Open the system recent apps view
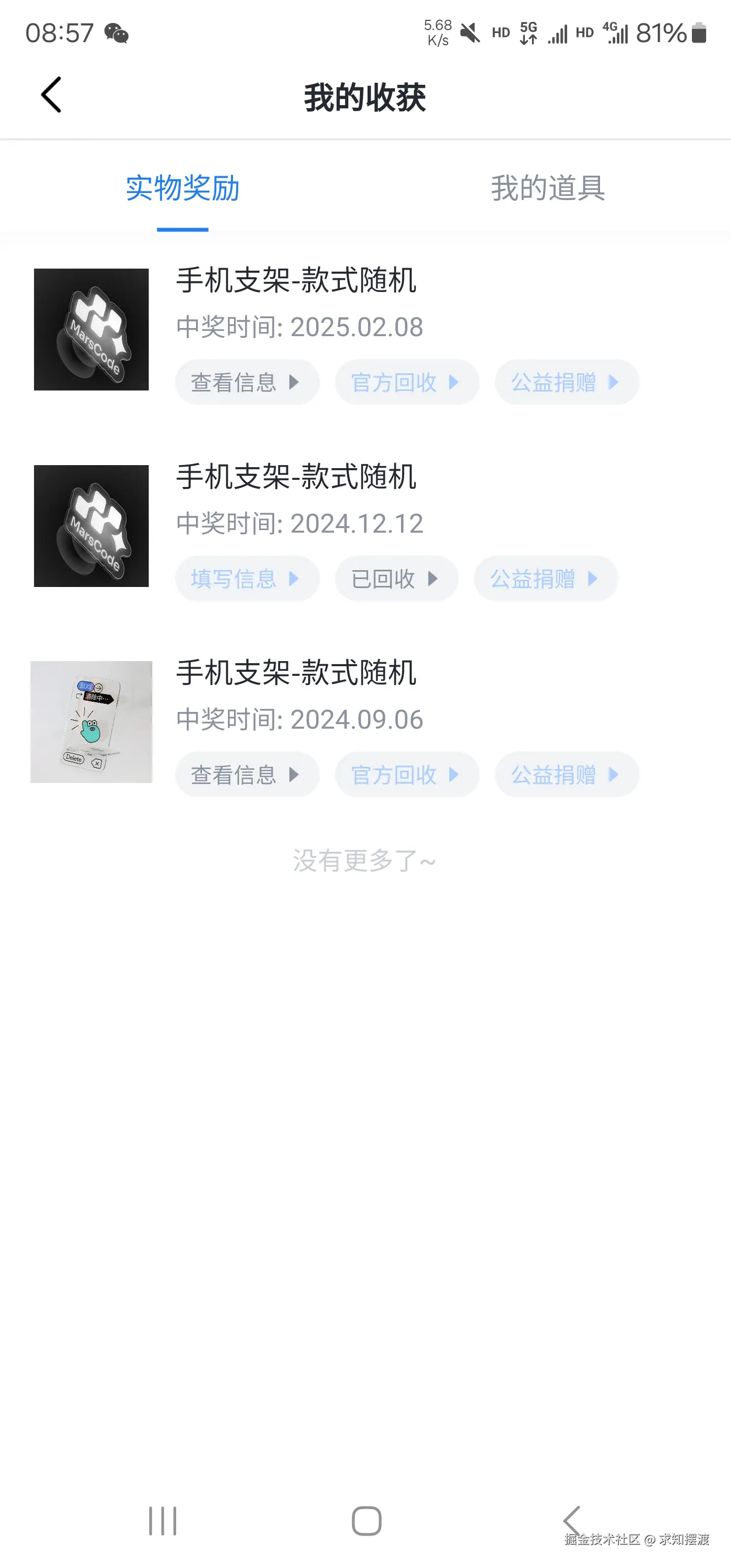 162,1521
